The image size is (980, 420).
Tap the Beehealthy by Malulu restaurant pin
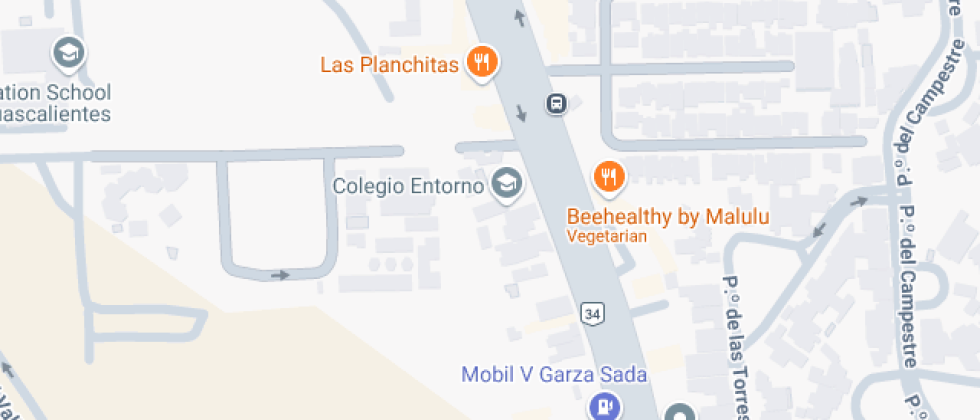[609, 177]
